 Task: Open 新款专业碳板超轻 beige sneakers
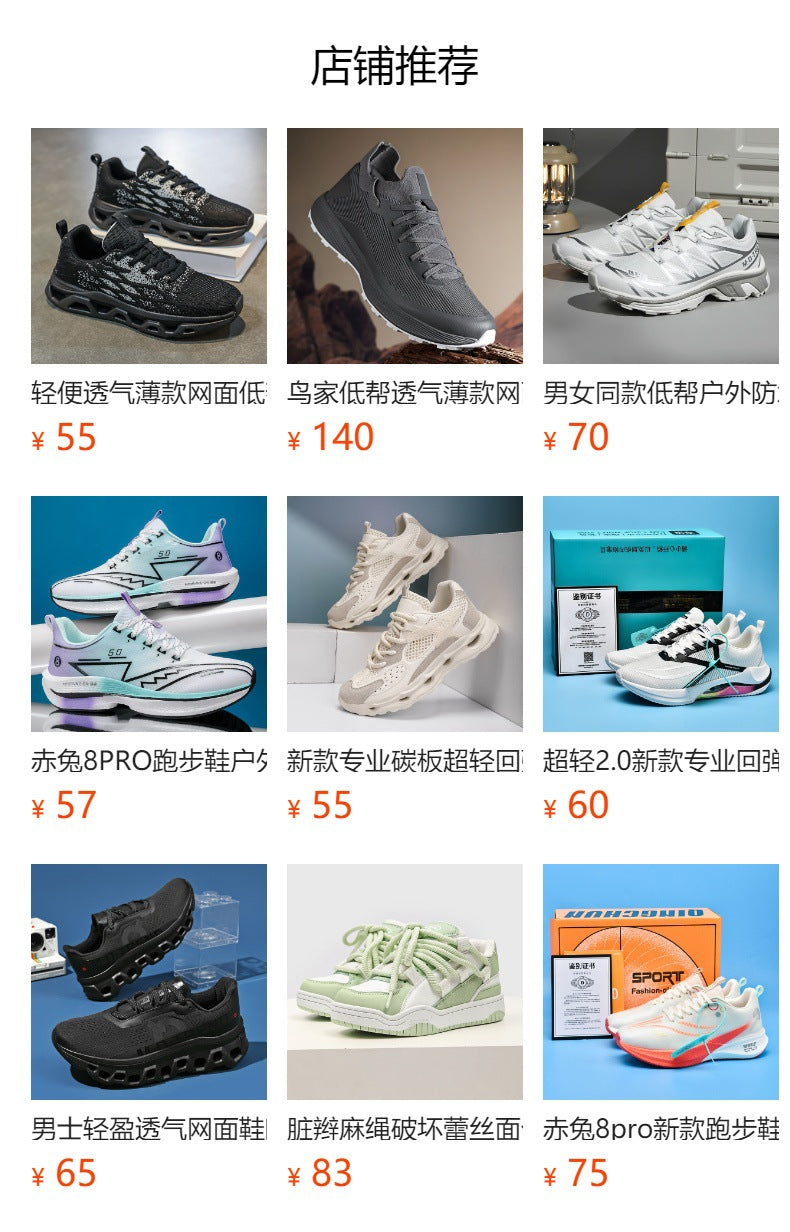pos(405,614)
